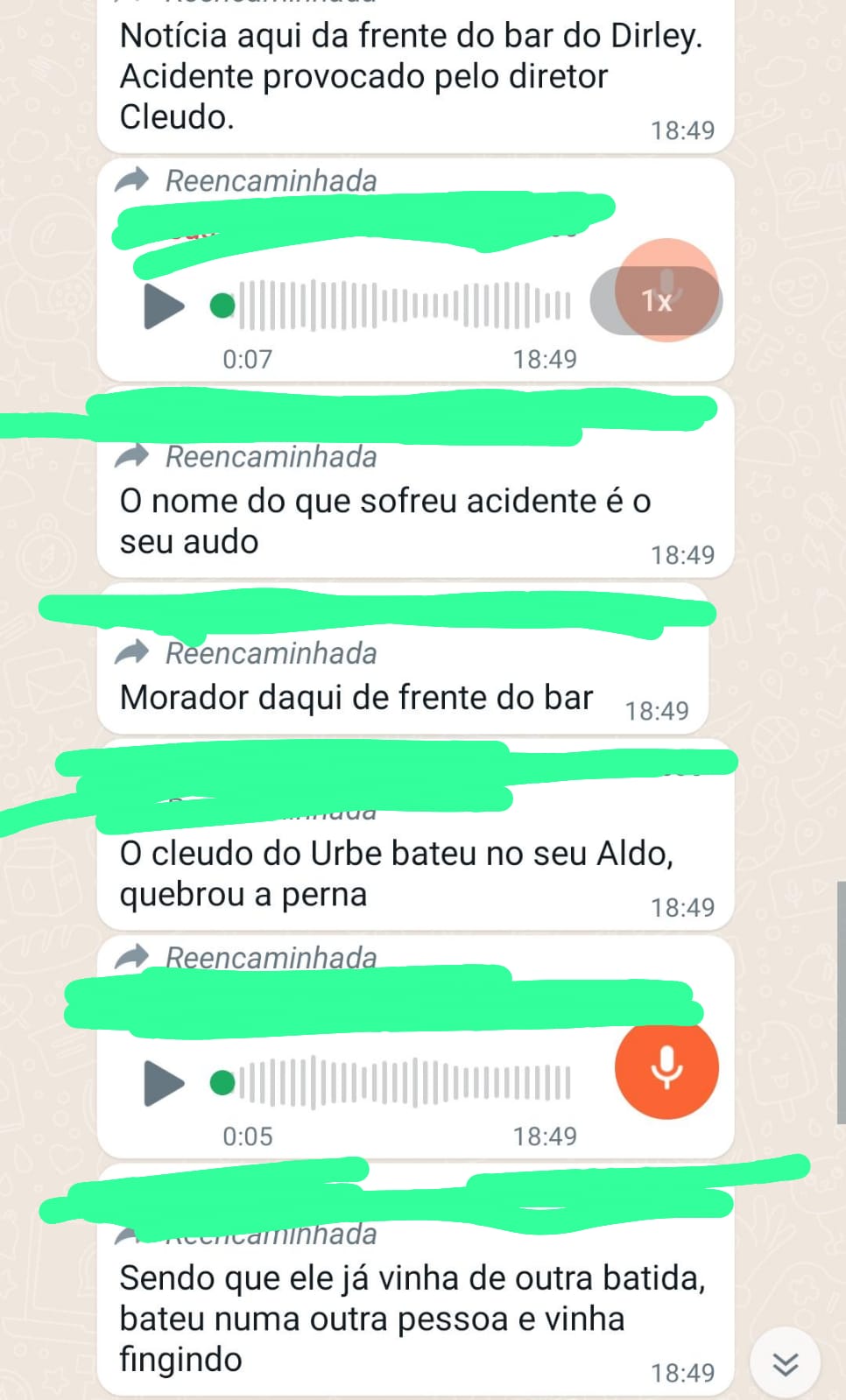Seek within the 0:07 audio waveform
This screenshot has height=1400, width=846.
point(405,305)
